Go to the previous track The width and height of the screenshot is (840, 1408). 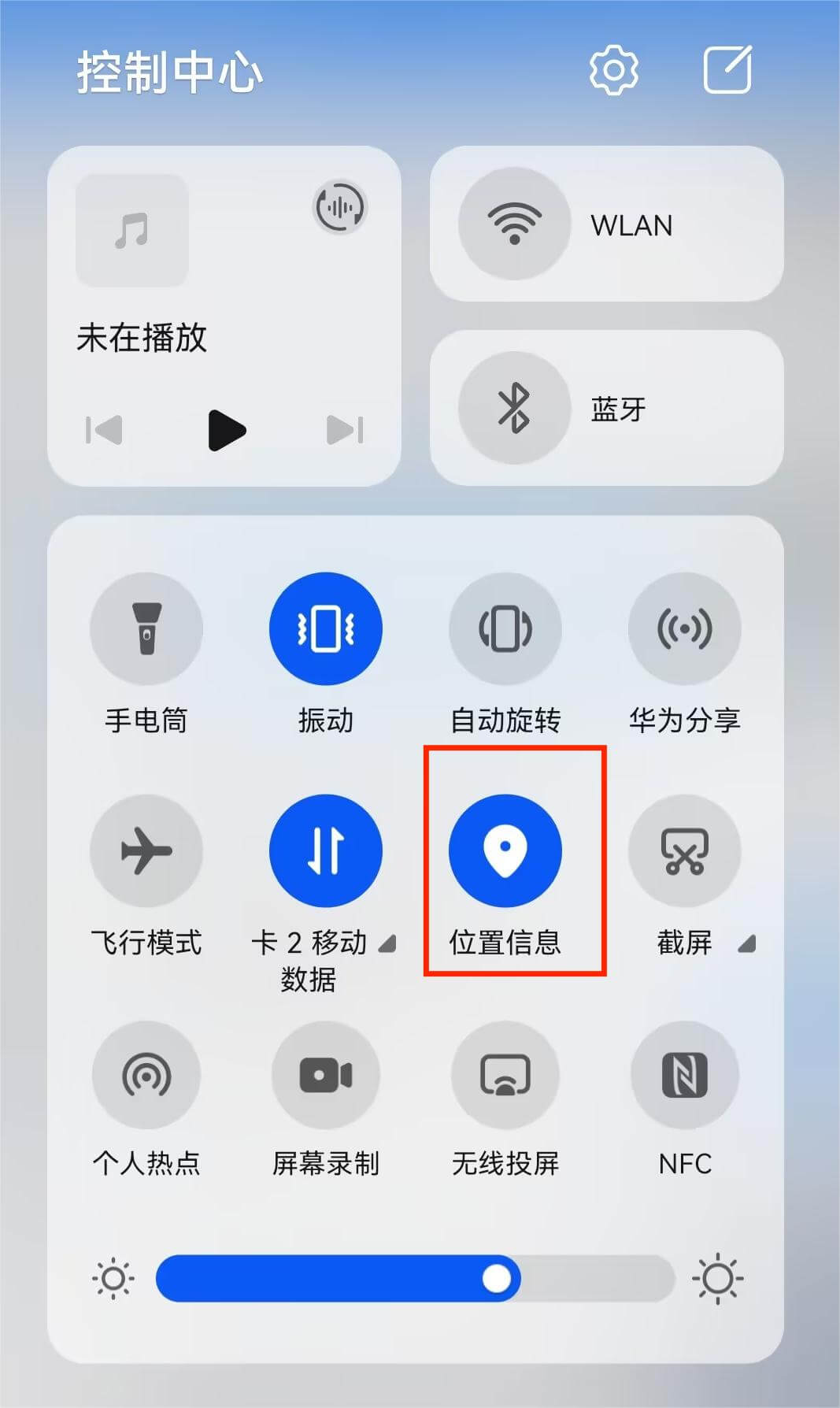click(105, 430)
